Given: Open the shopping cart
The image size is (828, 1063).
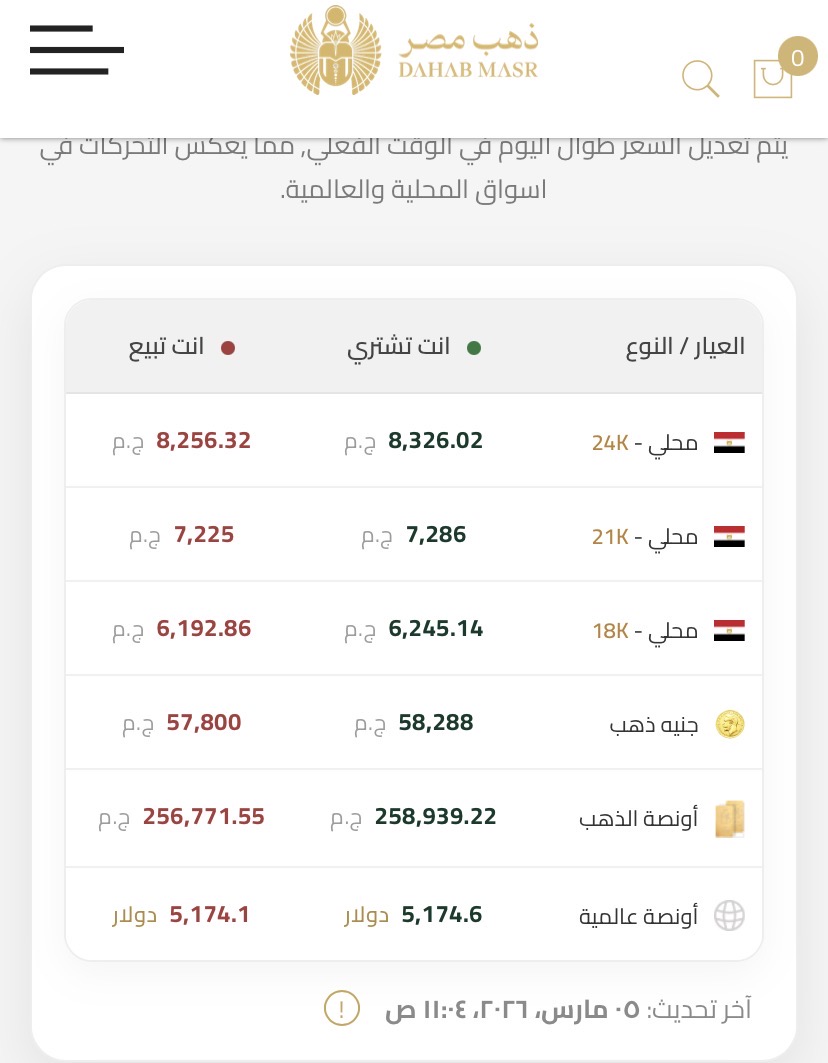Looking at the screenshot, I should pos(773,78).
